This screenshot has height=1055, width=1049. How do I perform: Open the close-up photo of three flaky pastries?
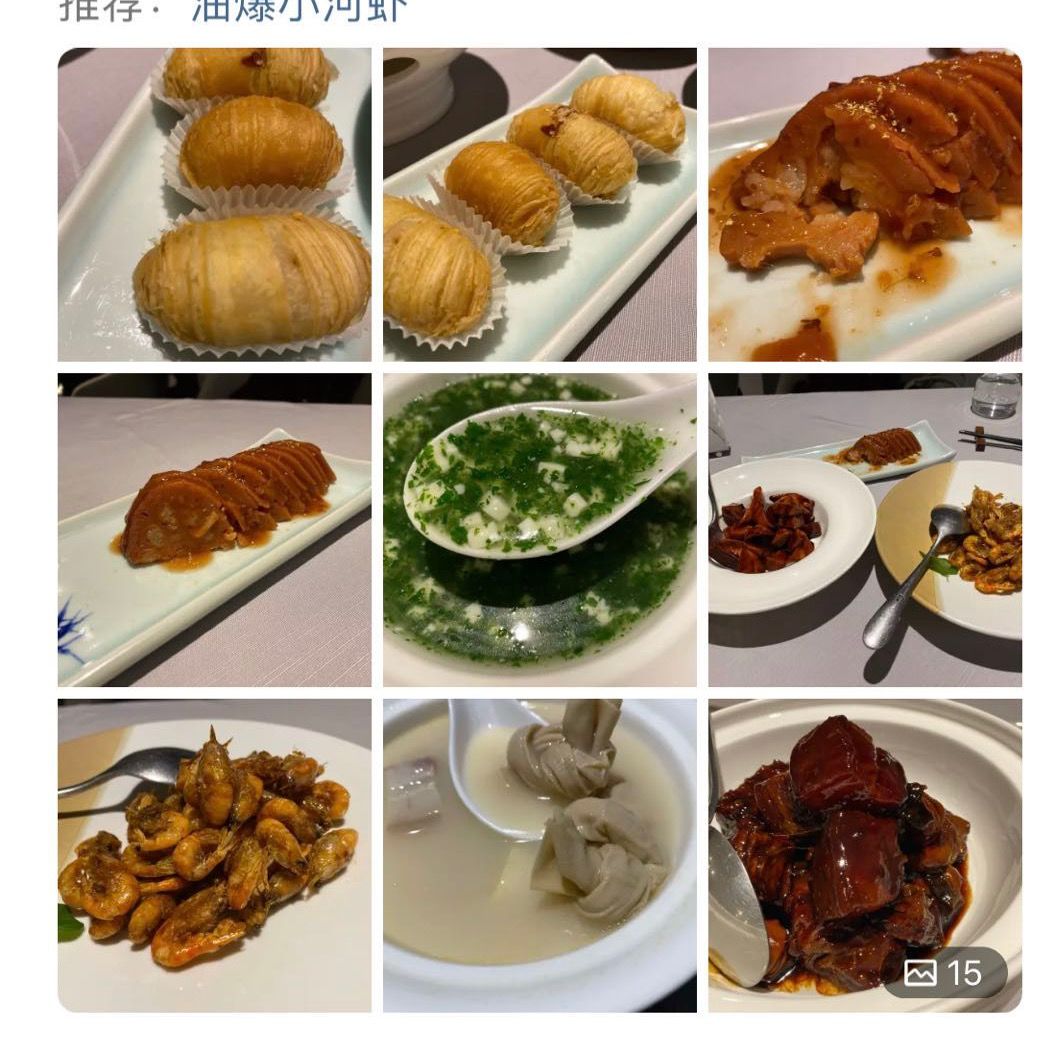click(x=214, y=204)
